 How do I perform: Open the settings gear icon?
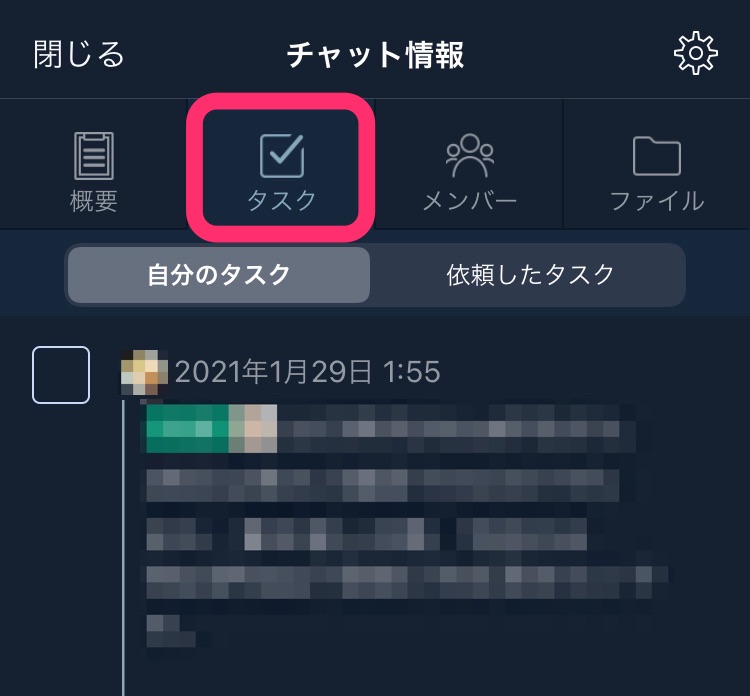click(696, 54)
